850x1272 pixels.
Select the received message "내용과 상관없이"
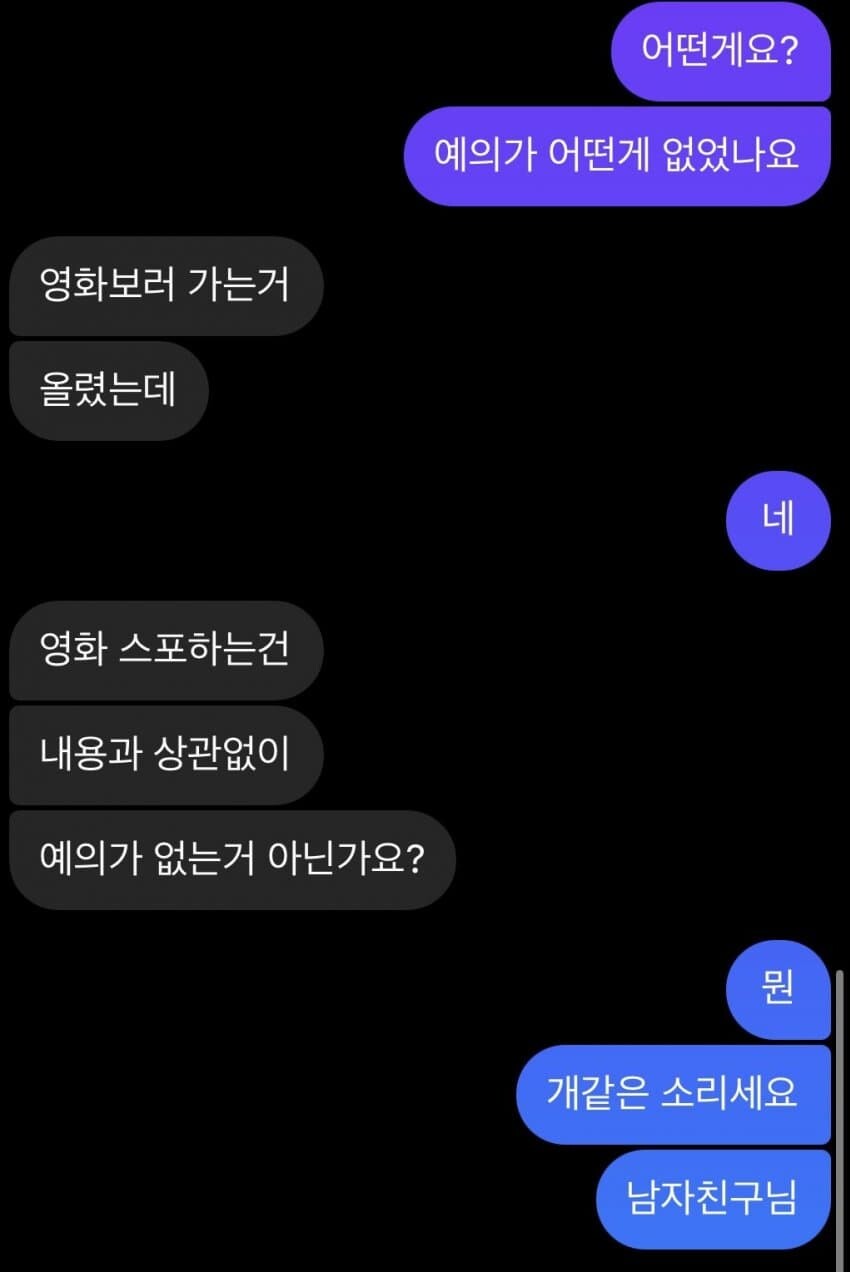(x=165, y=756)
